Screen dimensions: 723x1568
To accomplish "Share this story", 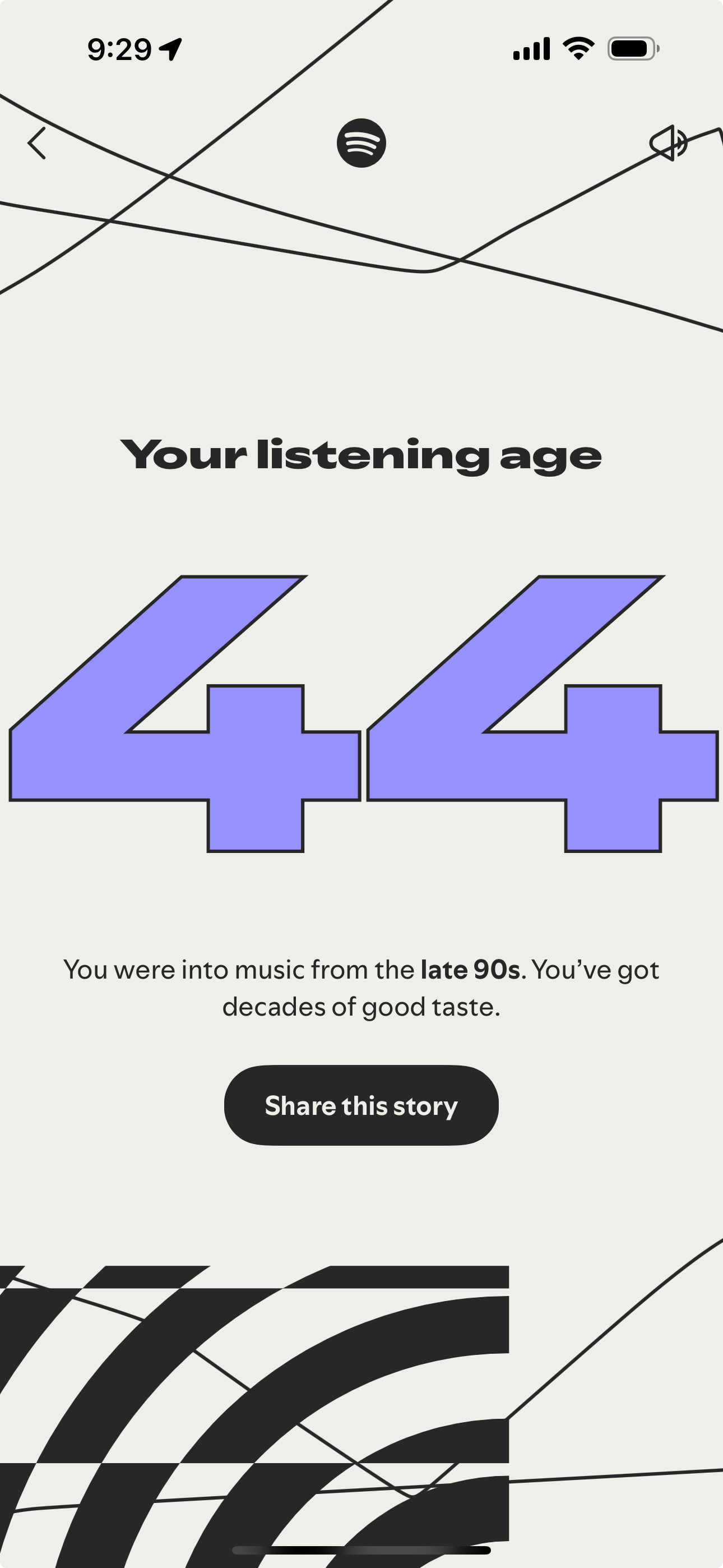I will (x=361, y=1105).
